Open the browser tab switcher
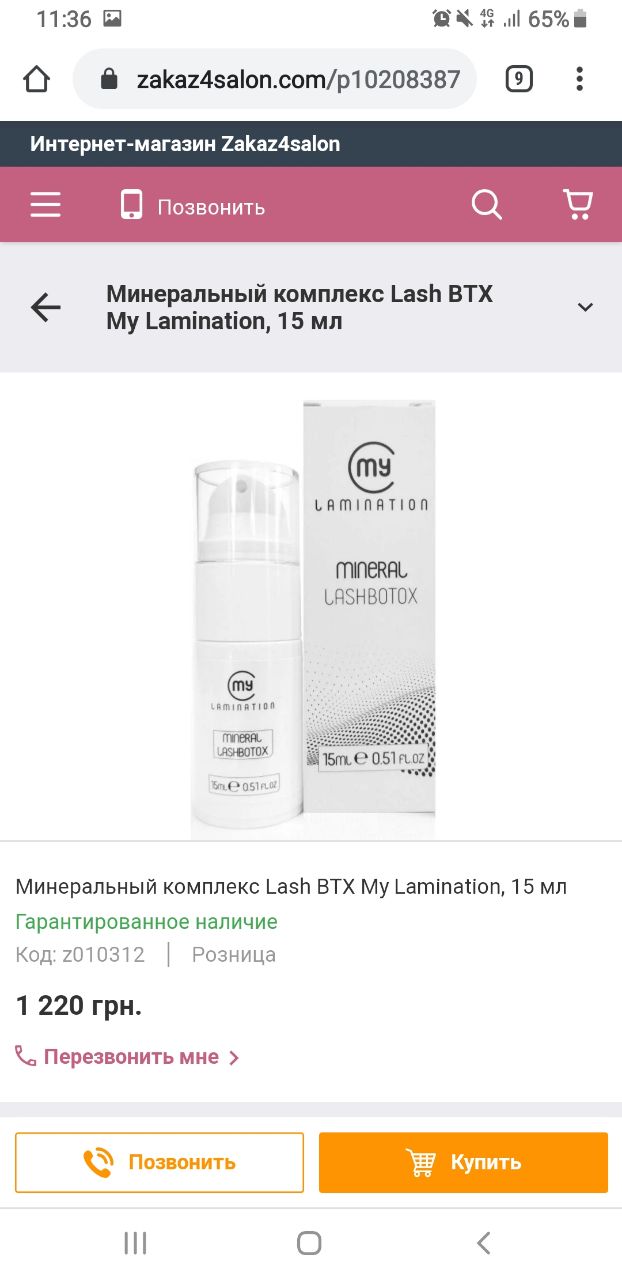Image resolution: width=622 pixels, height=1280 pixels. (x=518, y=79)
